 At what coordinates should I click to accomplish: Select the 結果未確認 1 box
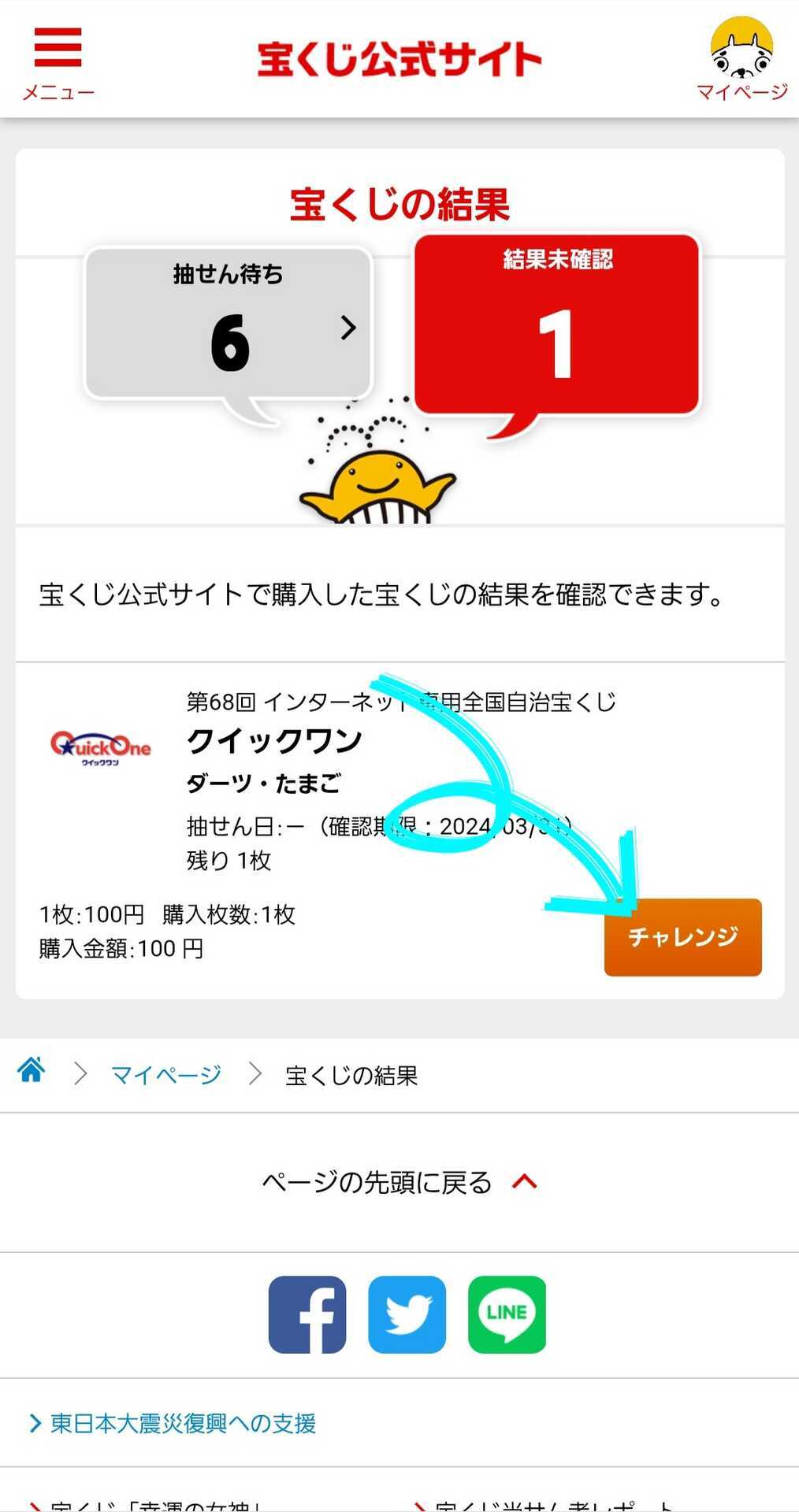click(x=556, y=324)
